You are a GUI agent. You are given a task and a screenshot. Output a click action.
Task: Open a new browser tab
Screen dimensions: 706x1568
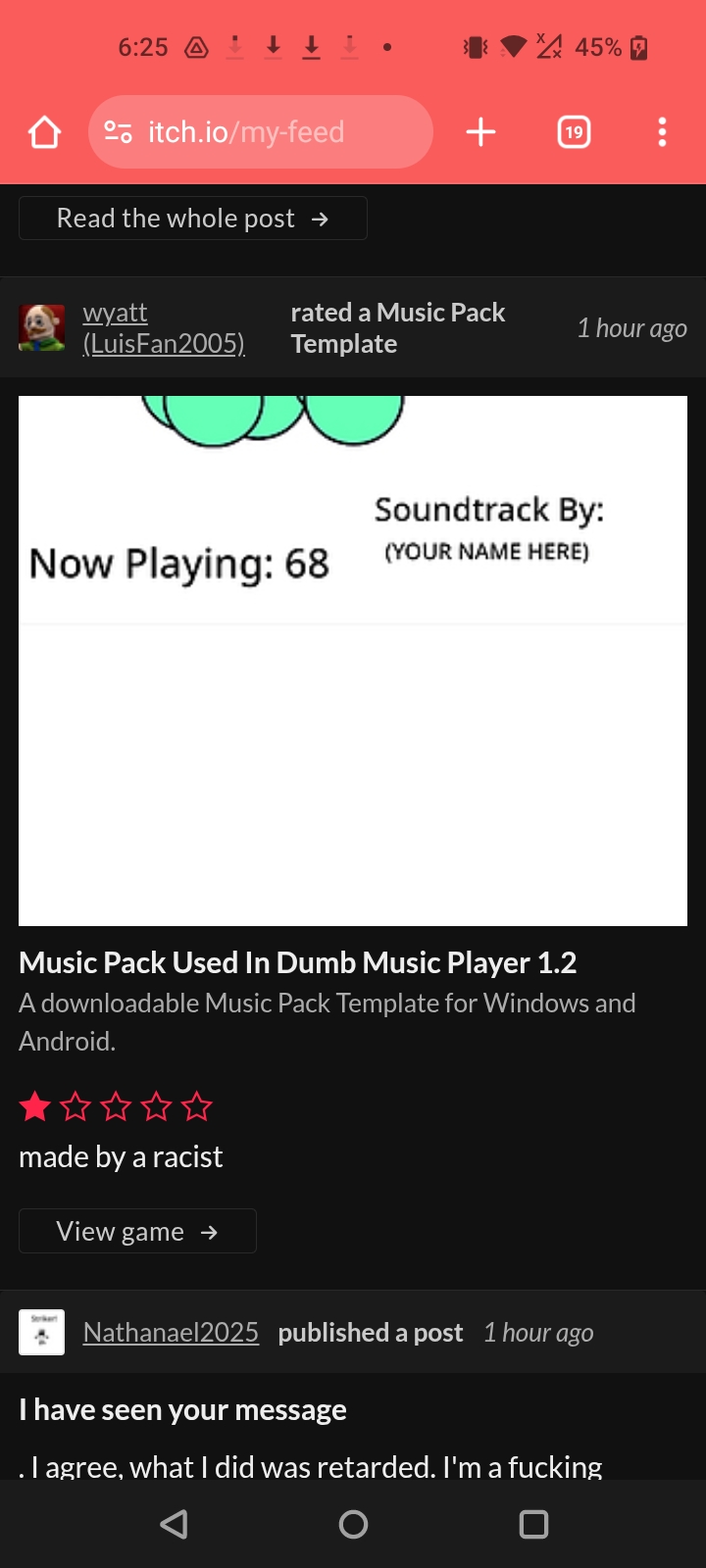tap(480, 132)
